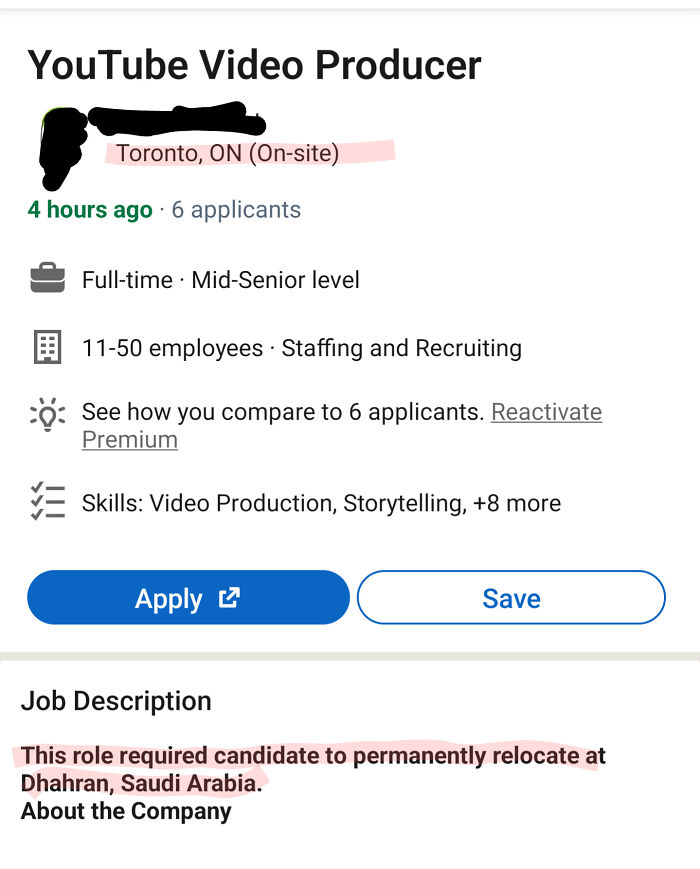Save this job posting

[511, 598]
